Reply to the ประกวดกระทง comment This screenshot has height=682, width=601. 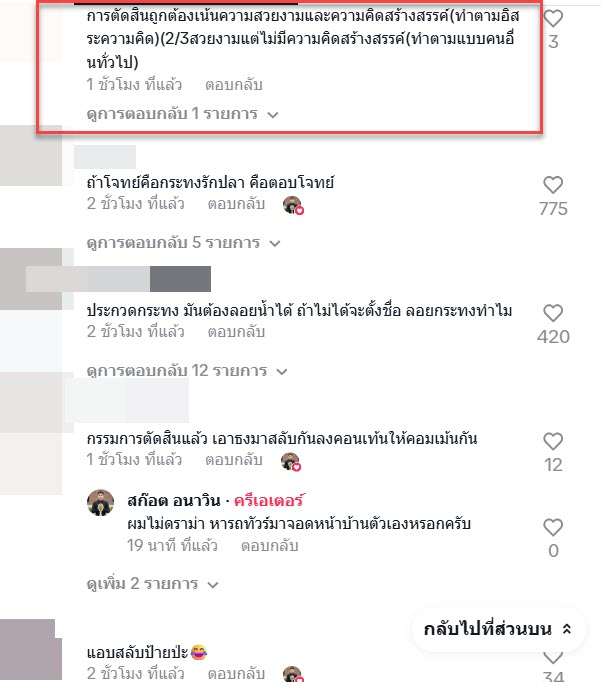click(236, 331)
